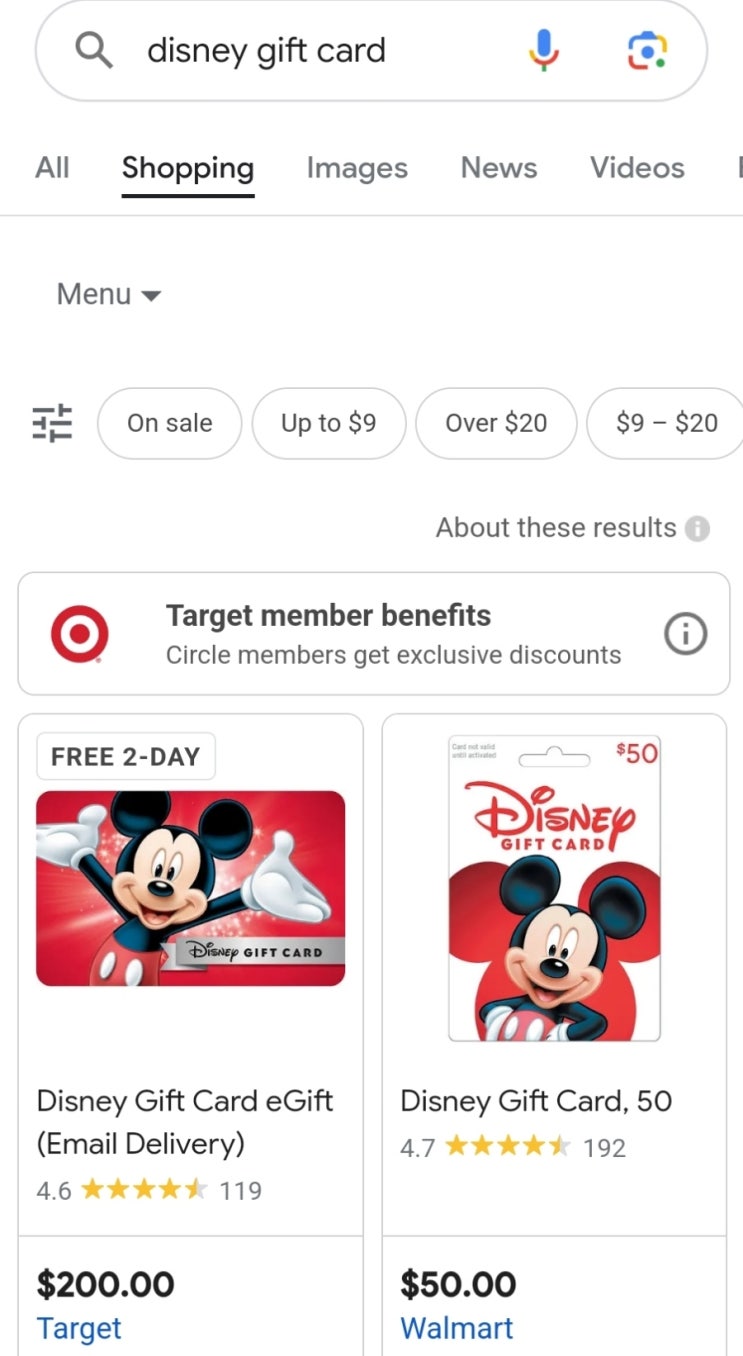The image size is (743, 1356).
Task: Open Disney Gift Card eGift from Target
Action: (185, 1122)
